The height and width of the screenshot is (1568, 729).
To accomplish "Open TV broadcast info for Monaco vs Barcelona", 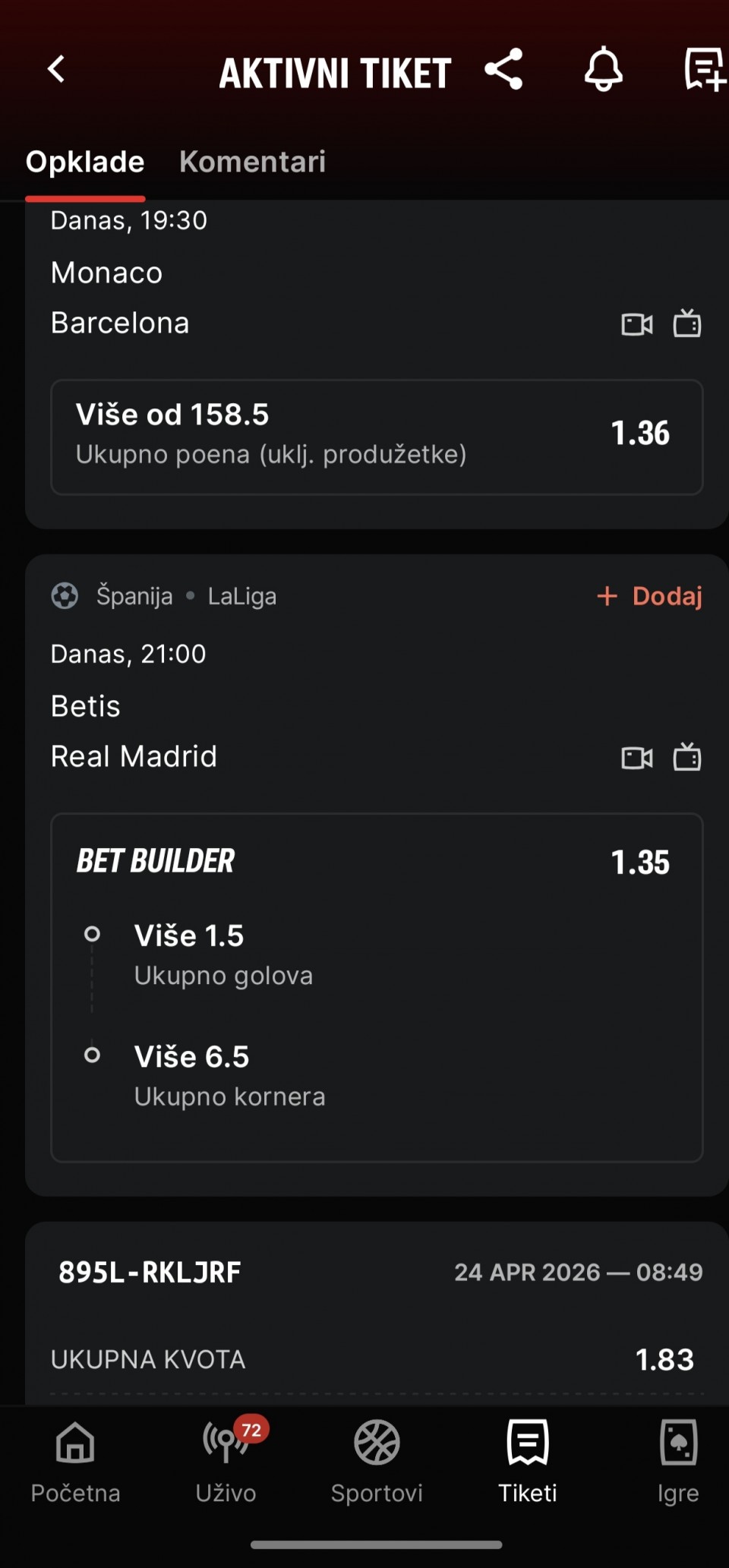I will (687, 324).
